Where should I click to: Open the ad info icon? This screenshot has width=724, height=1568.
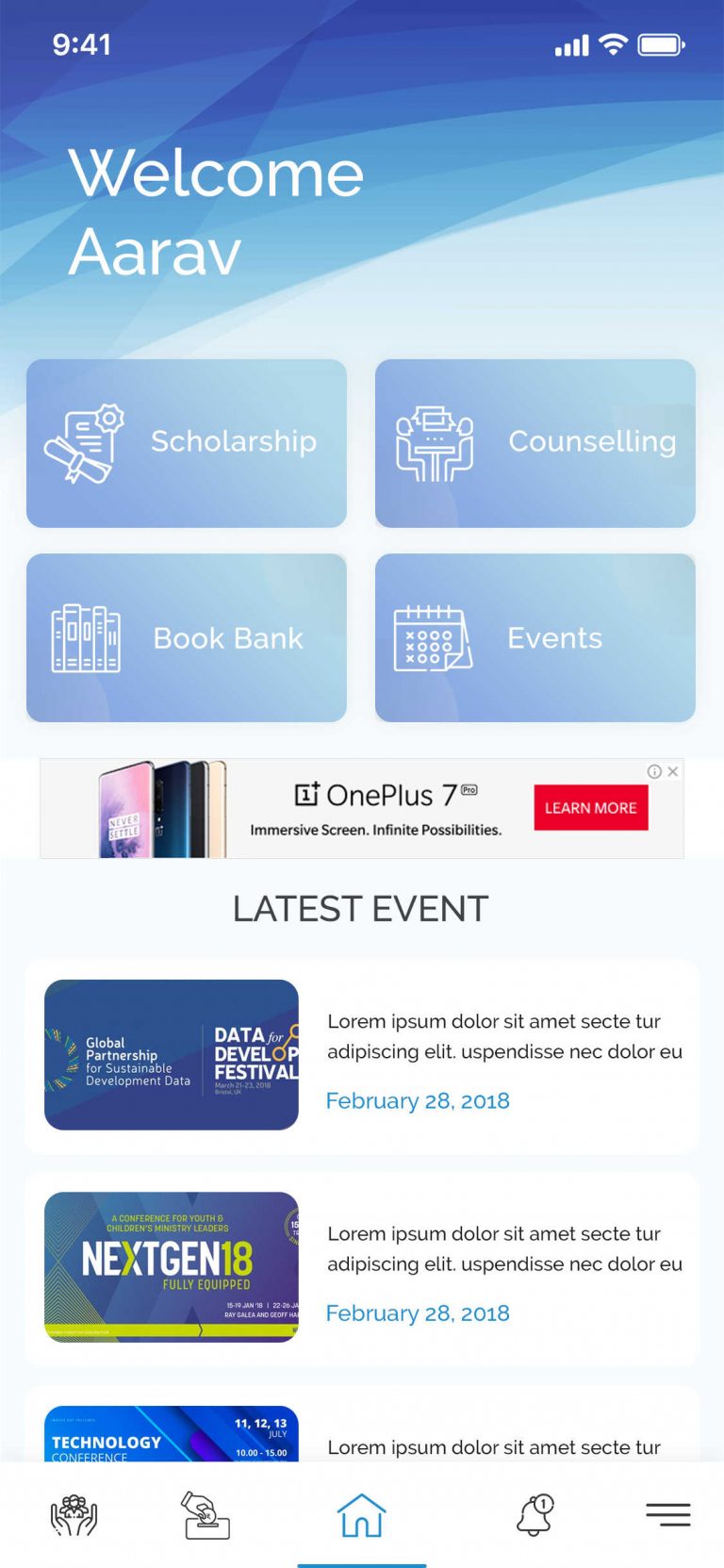654,771
